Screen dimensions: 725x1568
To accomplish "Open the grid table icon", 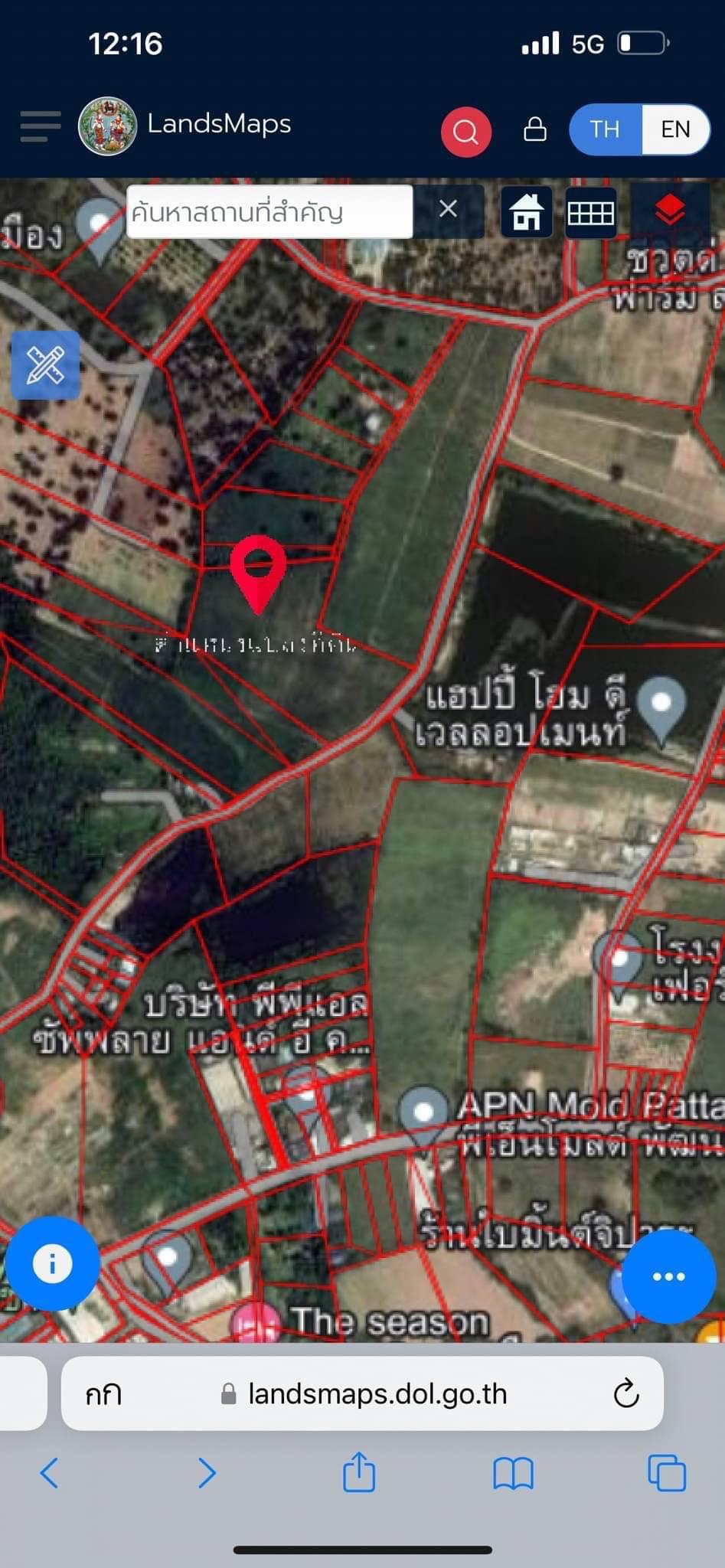I will pyautogui.click(x=590, y=212).
